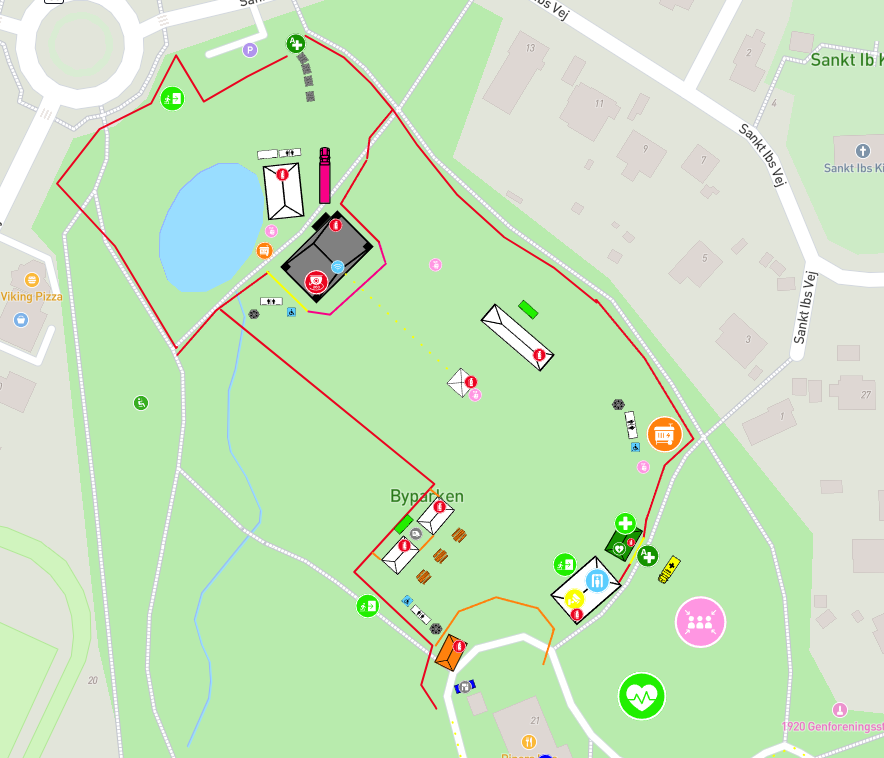Select the orange generator marker
This screenshot has width=884, height=758.
664,434
